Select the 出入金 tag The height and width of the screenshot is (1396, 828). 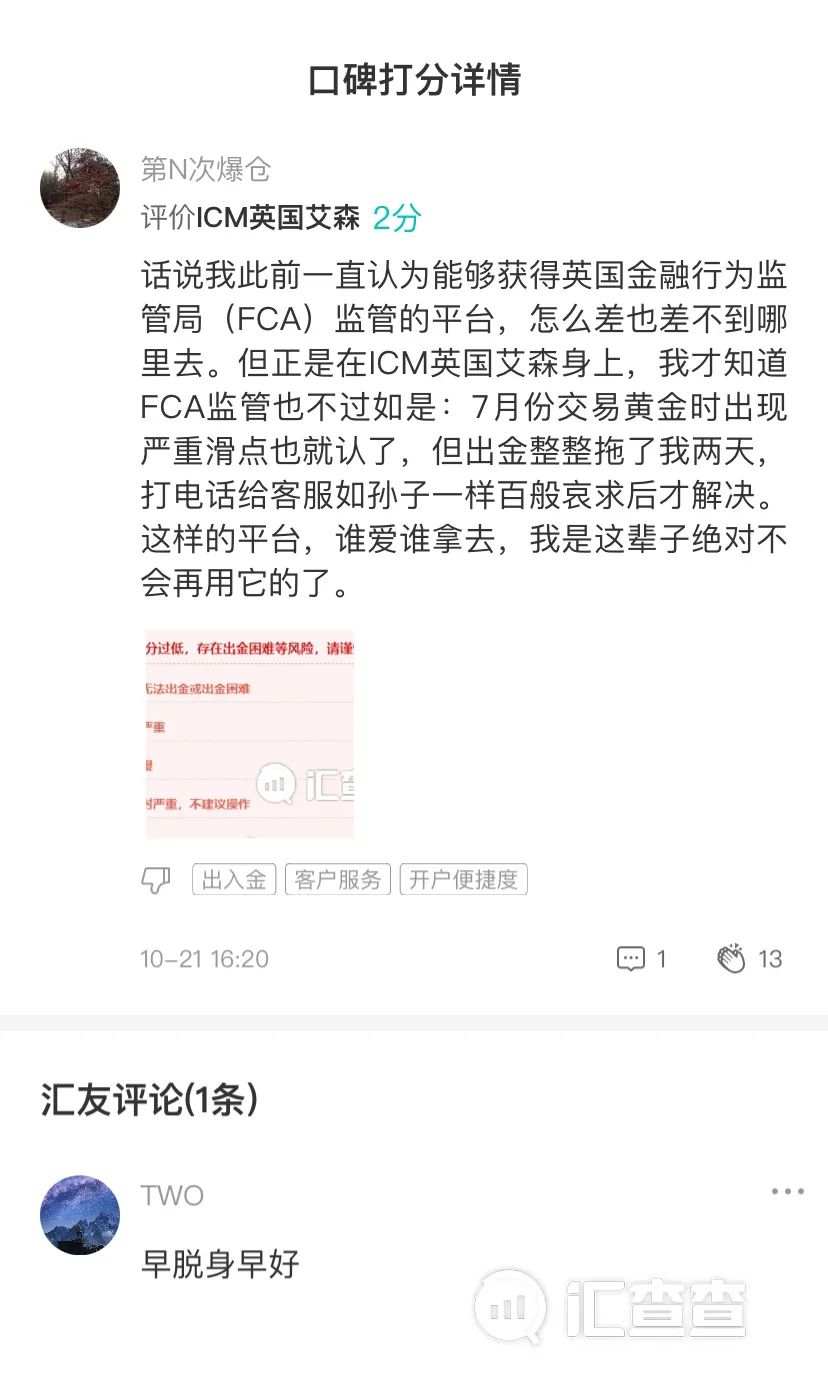234,880
